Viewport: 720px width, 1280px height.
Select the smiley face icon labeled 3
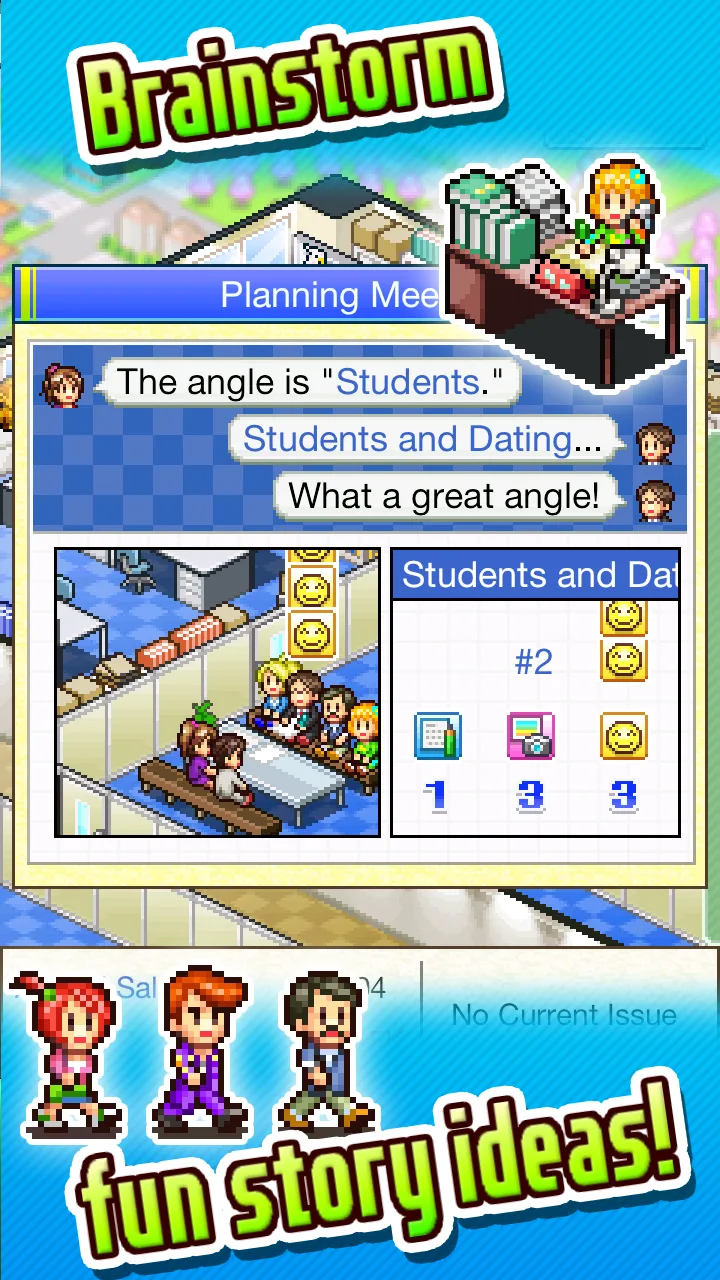tap(624, 737)
